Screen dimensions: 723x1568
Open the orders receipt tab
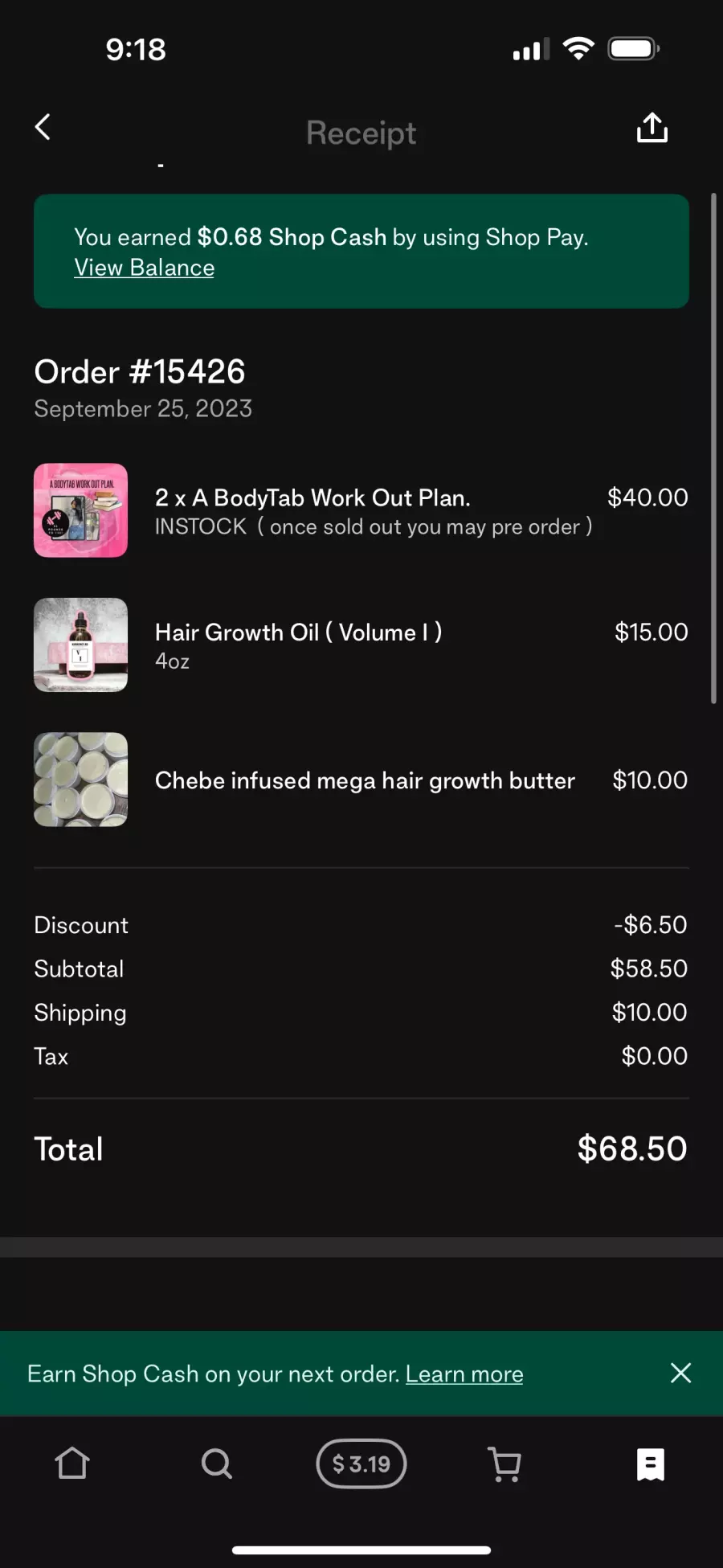click(x=650, y=1464)
